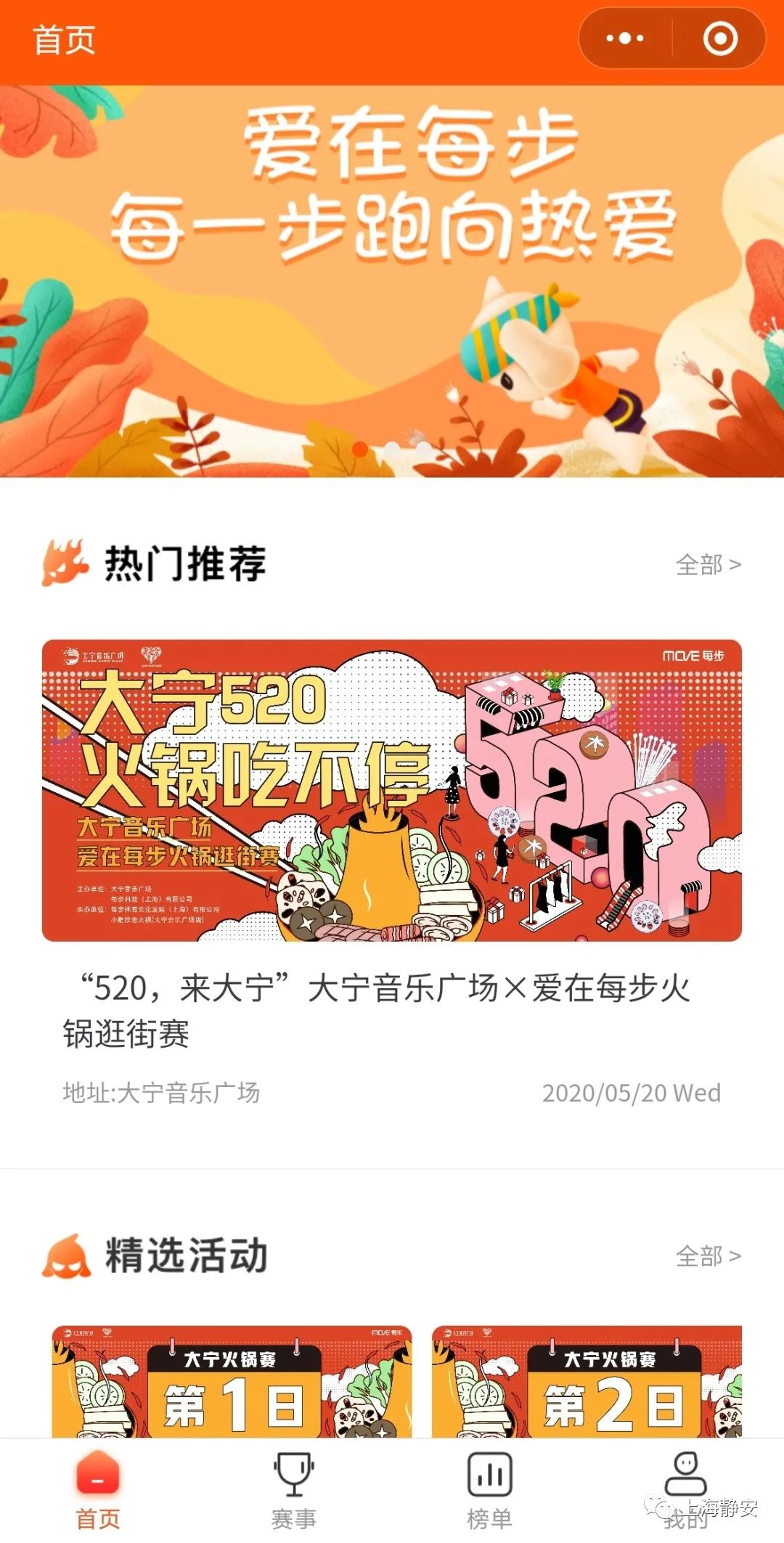
Task: Open the mini program more-options menu
Action: [x=625, y=38]
